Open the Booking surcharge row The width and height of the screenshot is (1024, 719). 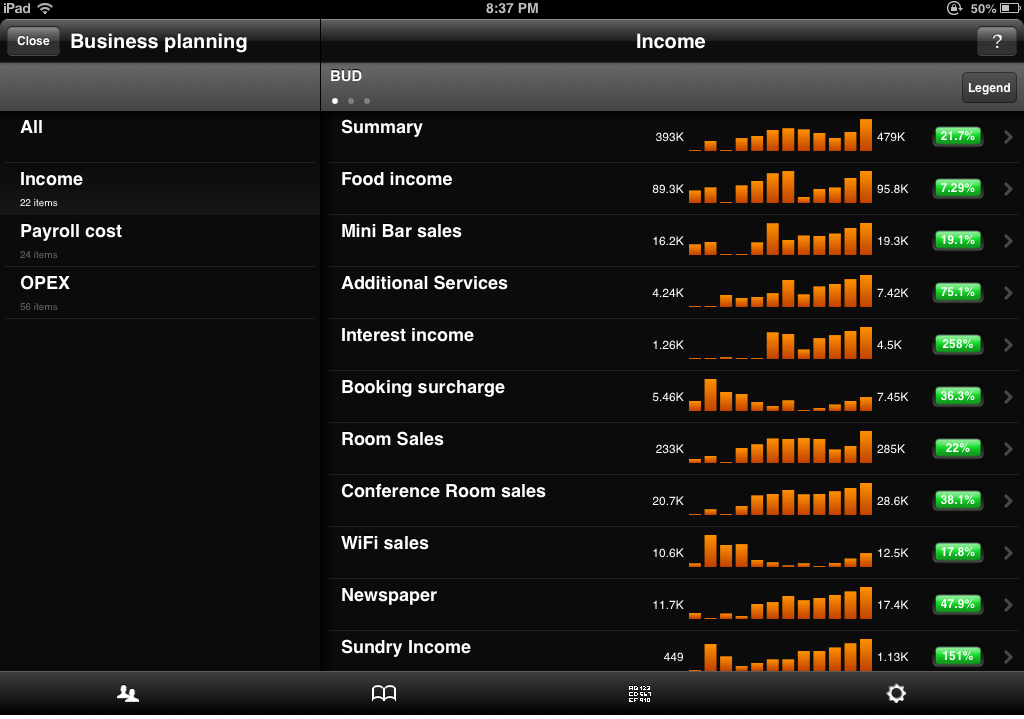pyautogui.click(x=670, y=397)
